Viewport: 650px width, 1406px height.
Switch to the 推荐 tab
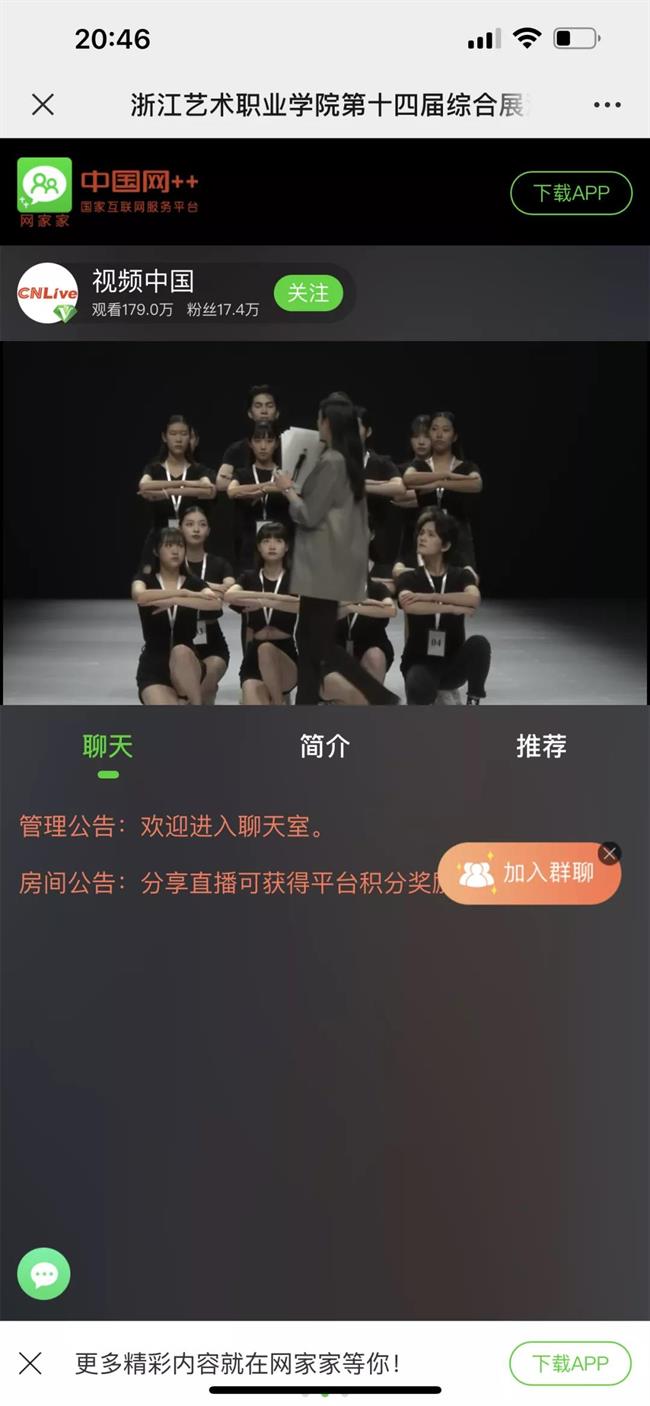click(x=541, y=747)
